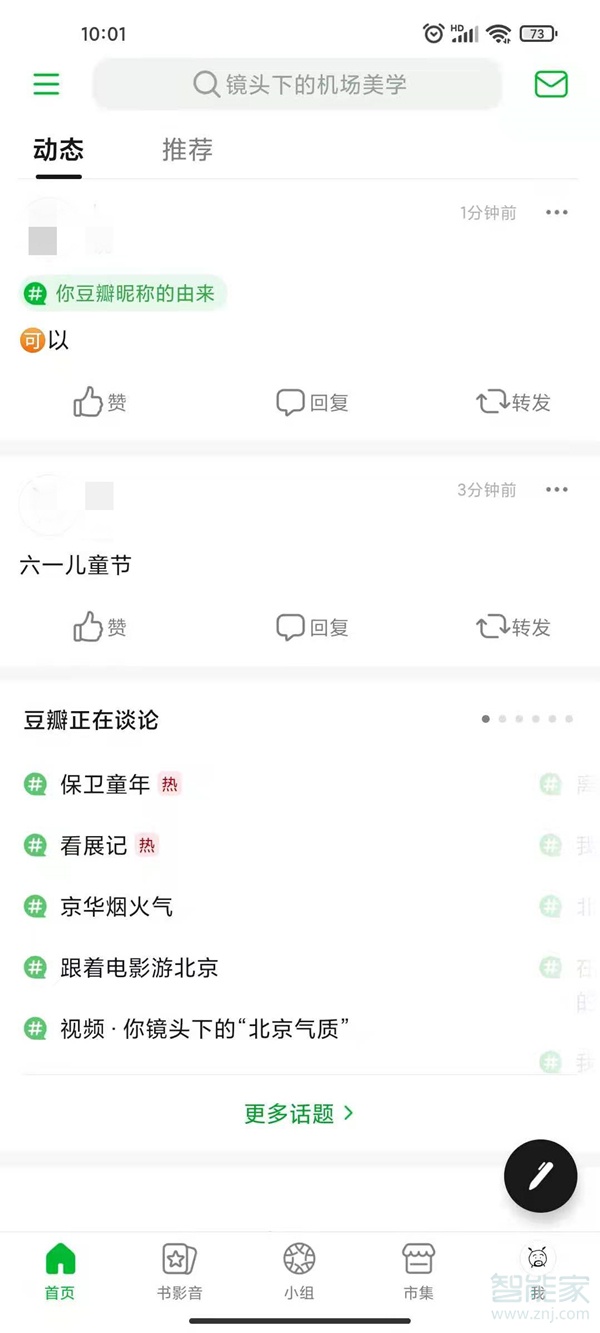View 更多话题 link
This screenshot has height=1333, width=600.
click(299, 1113)
